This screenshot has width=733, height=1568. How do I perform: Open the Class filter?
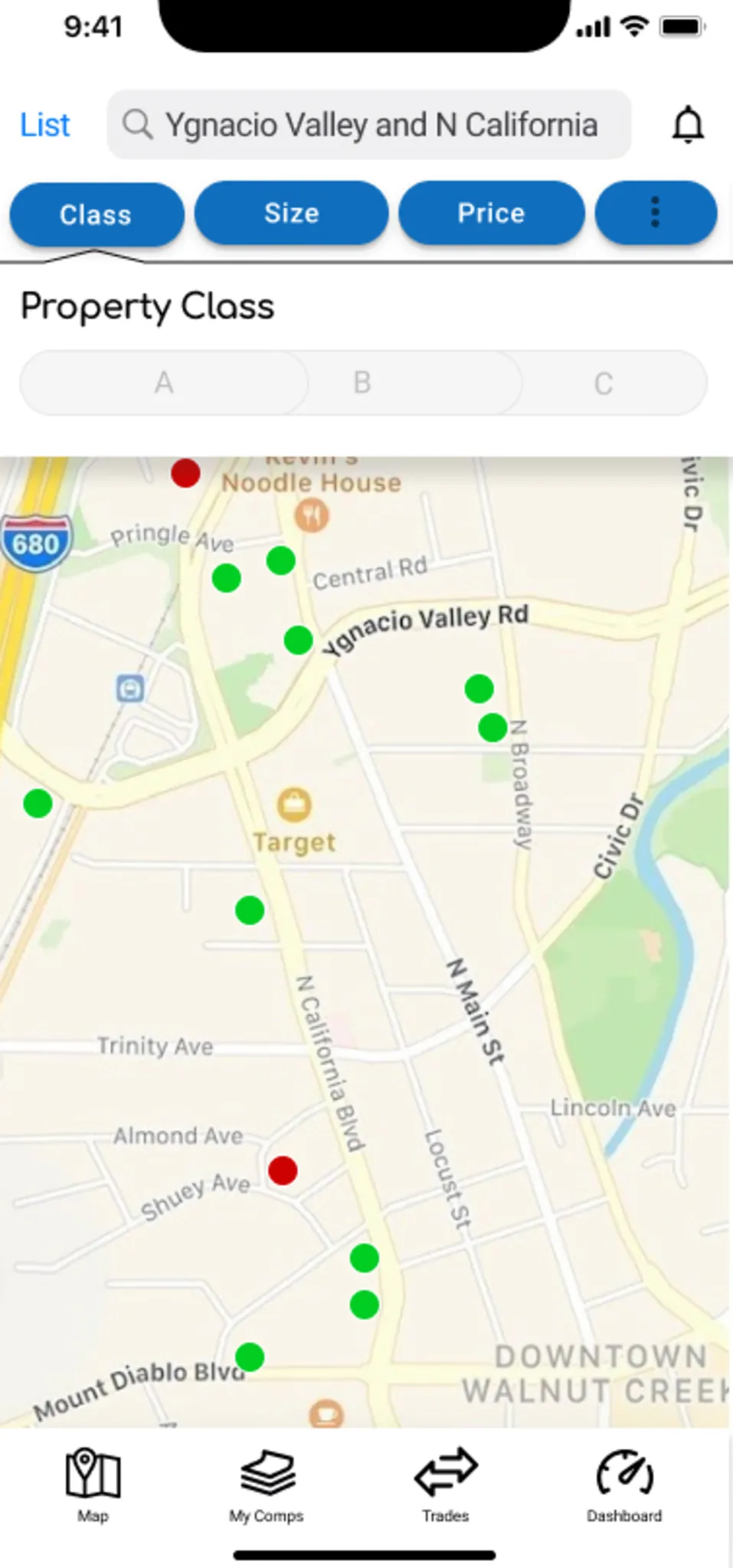[97, 214]
